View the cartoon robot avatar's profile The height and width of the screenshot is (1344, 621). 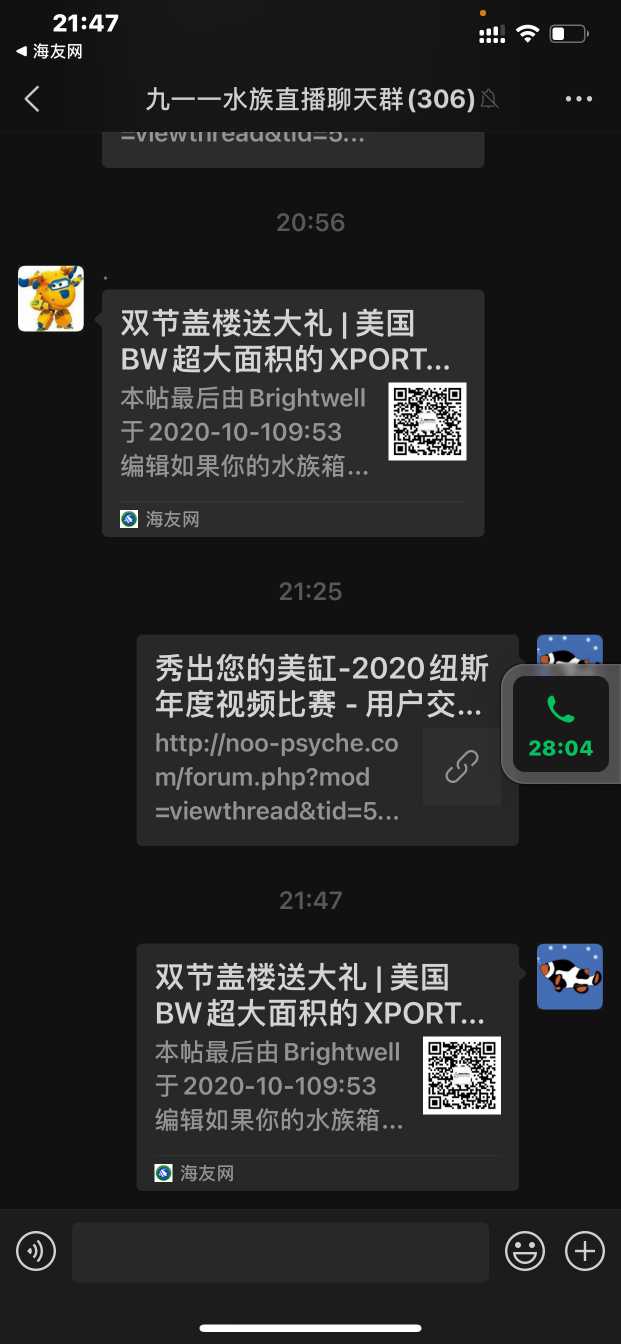click(x=51, y=299)
